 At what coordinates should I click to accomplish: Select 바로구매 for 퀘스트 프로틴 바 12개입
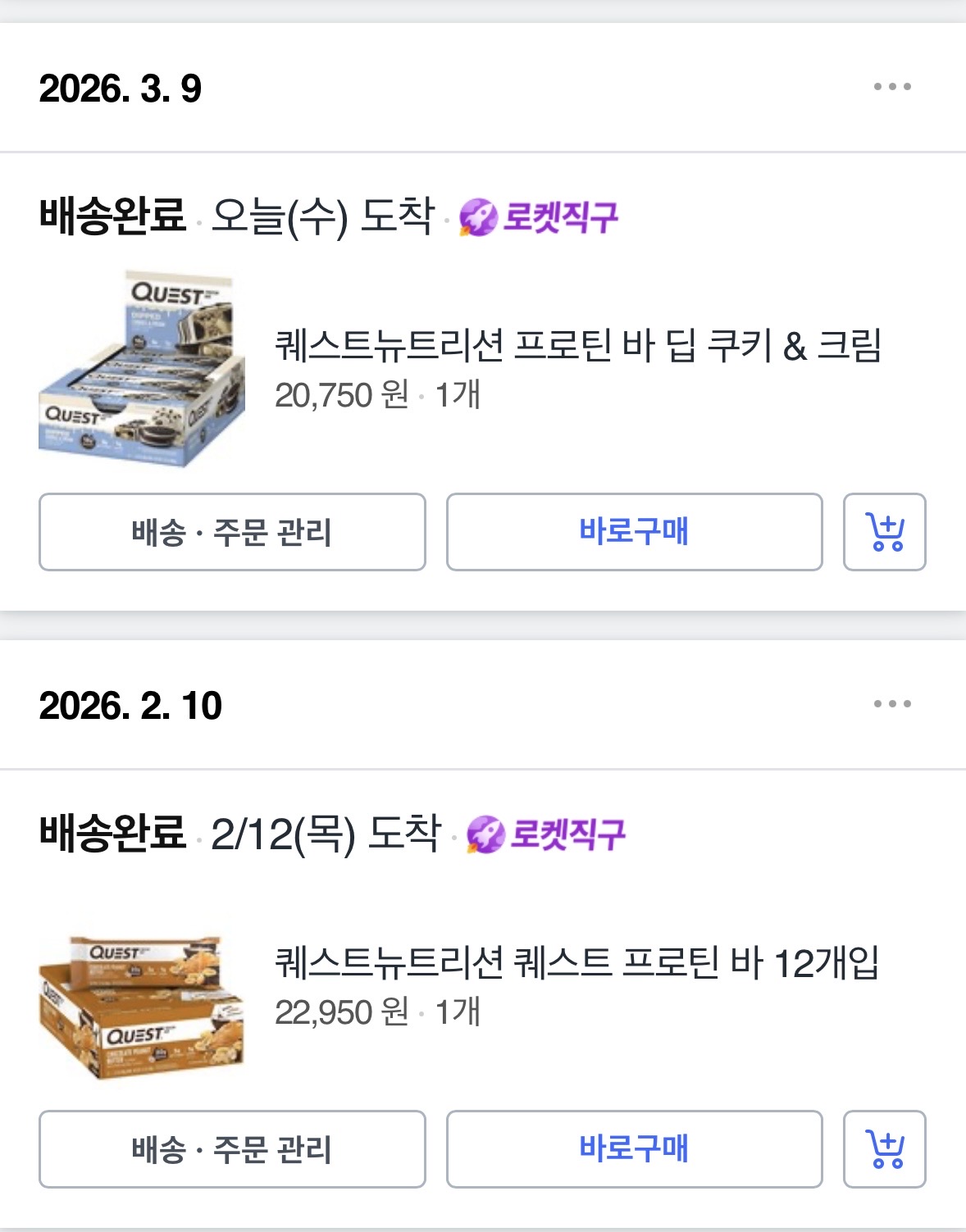(x=634, y=1149)
